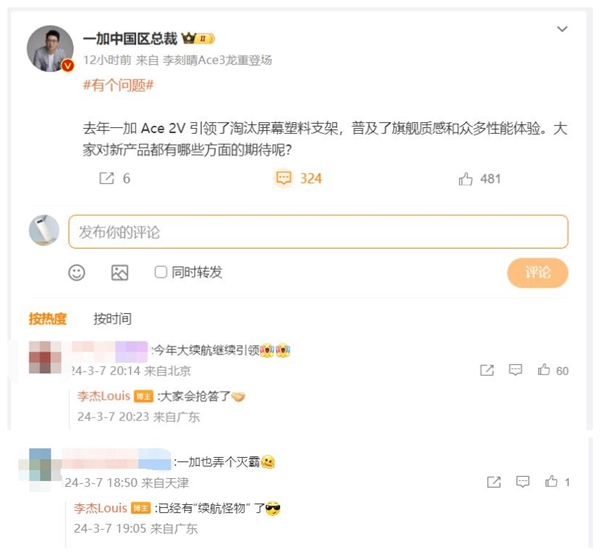Screen dimensions: 600x555
Task: Reply to the 一加也弄个灭霸 comment
Action: [522, 482]
